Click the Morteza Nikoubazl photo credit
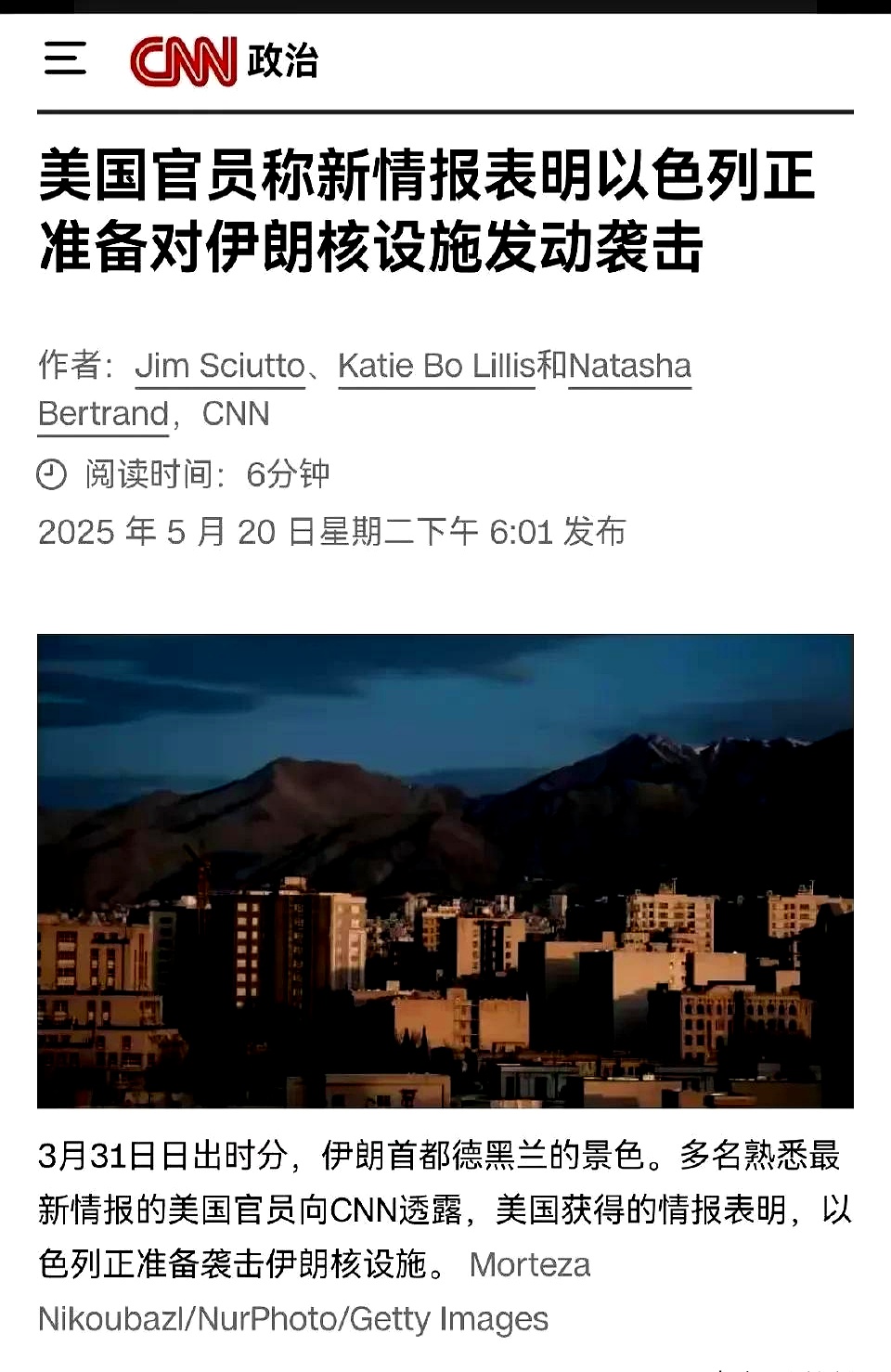891x1372 pixels. click(530, 1264)
